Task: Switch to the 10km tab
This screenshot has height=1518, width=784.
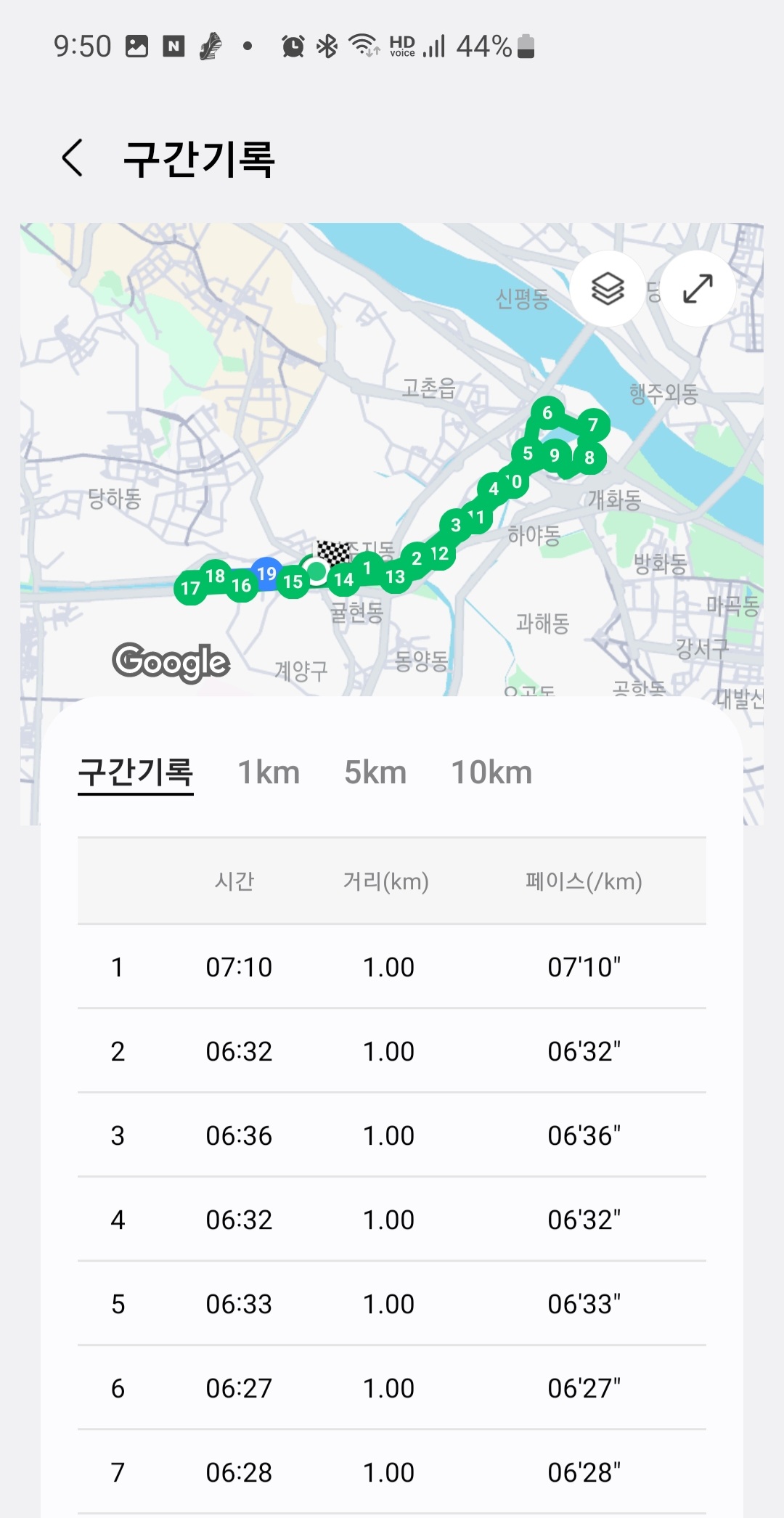Action: click(x=491, y=772)
